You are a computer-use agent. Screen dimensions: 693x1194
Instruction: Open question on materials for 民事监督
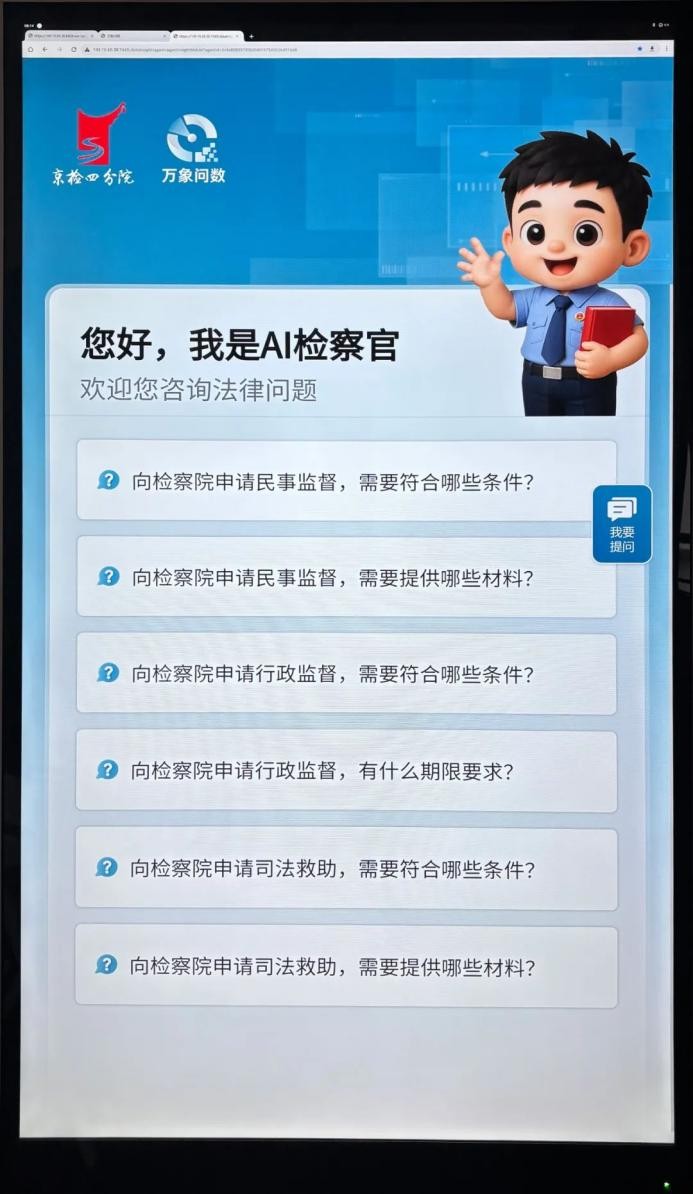point(346,577)
